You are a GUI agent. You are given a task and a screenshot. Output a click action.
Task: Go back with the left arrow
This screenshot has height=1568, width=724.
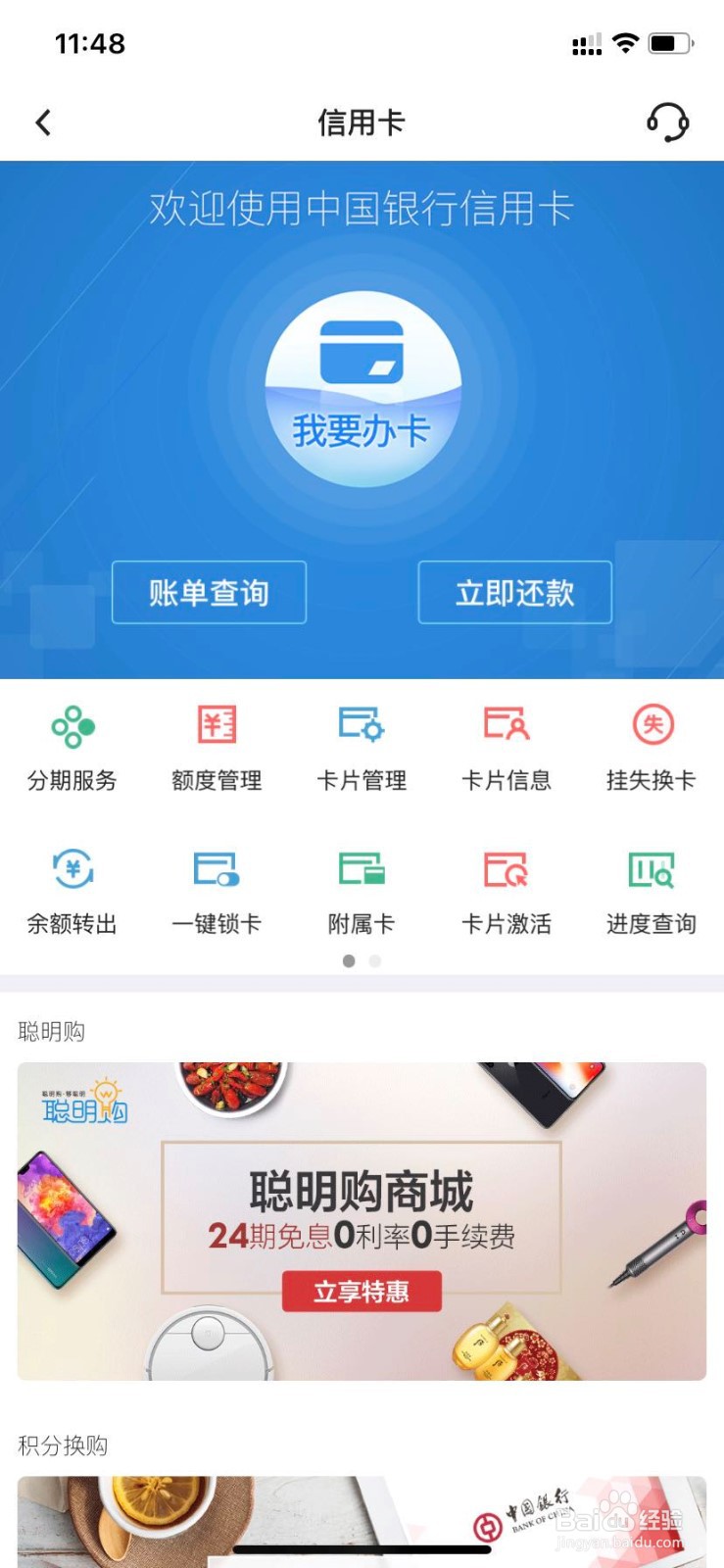coord(43,122)
